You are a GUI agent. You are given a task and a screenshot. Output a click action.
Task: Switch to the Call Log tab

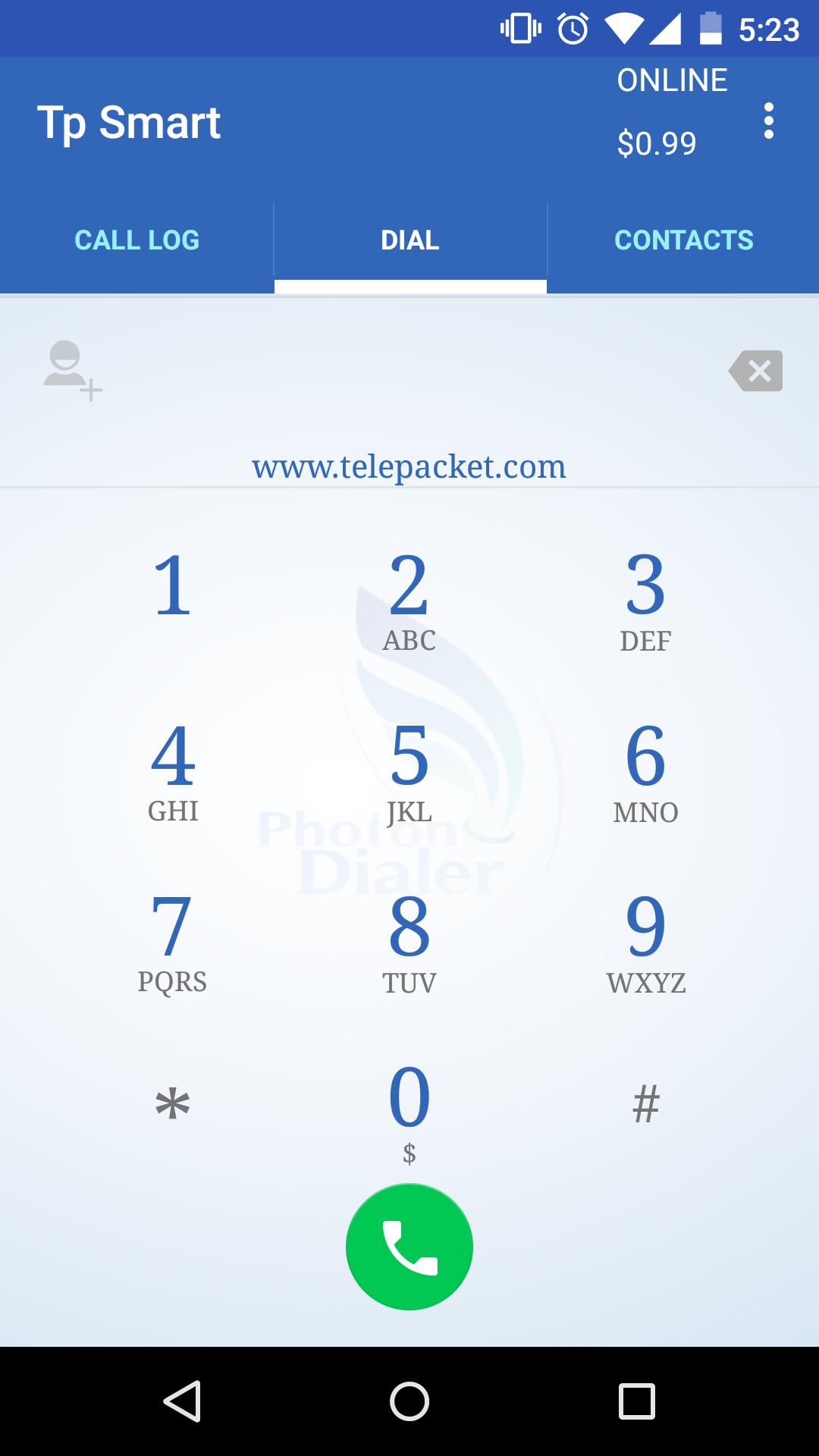pos(136,240)
